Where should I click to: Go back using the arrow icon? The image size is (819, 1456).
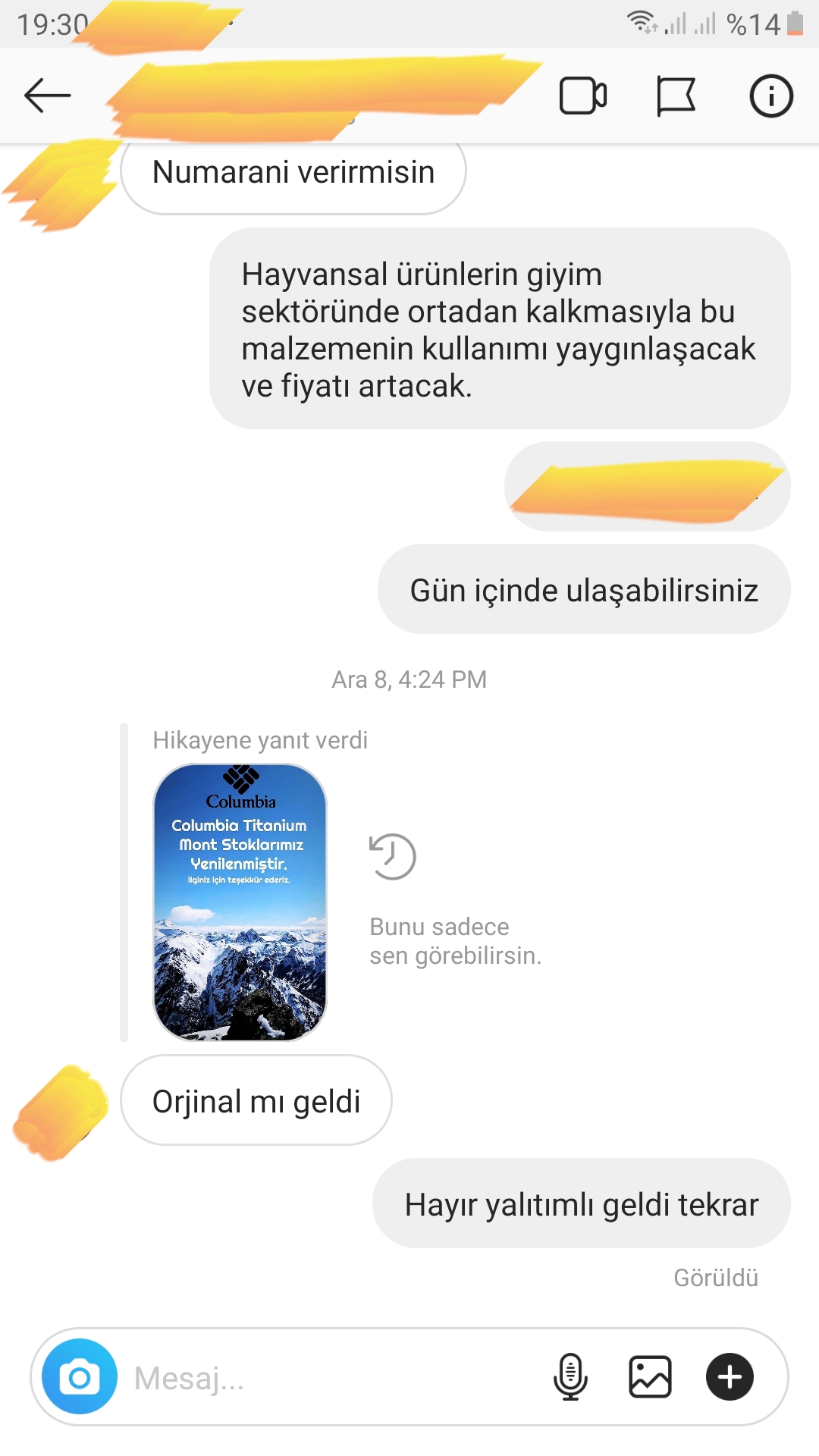coord(47,96)
